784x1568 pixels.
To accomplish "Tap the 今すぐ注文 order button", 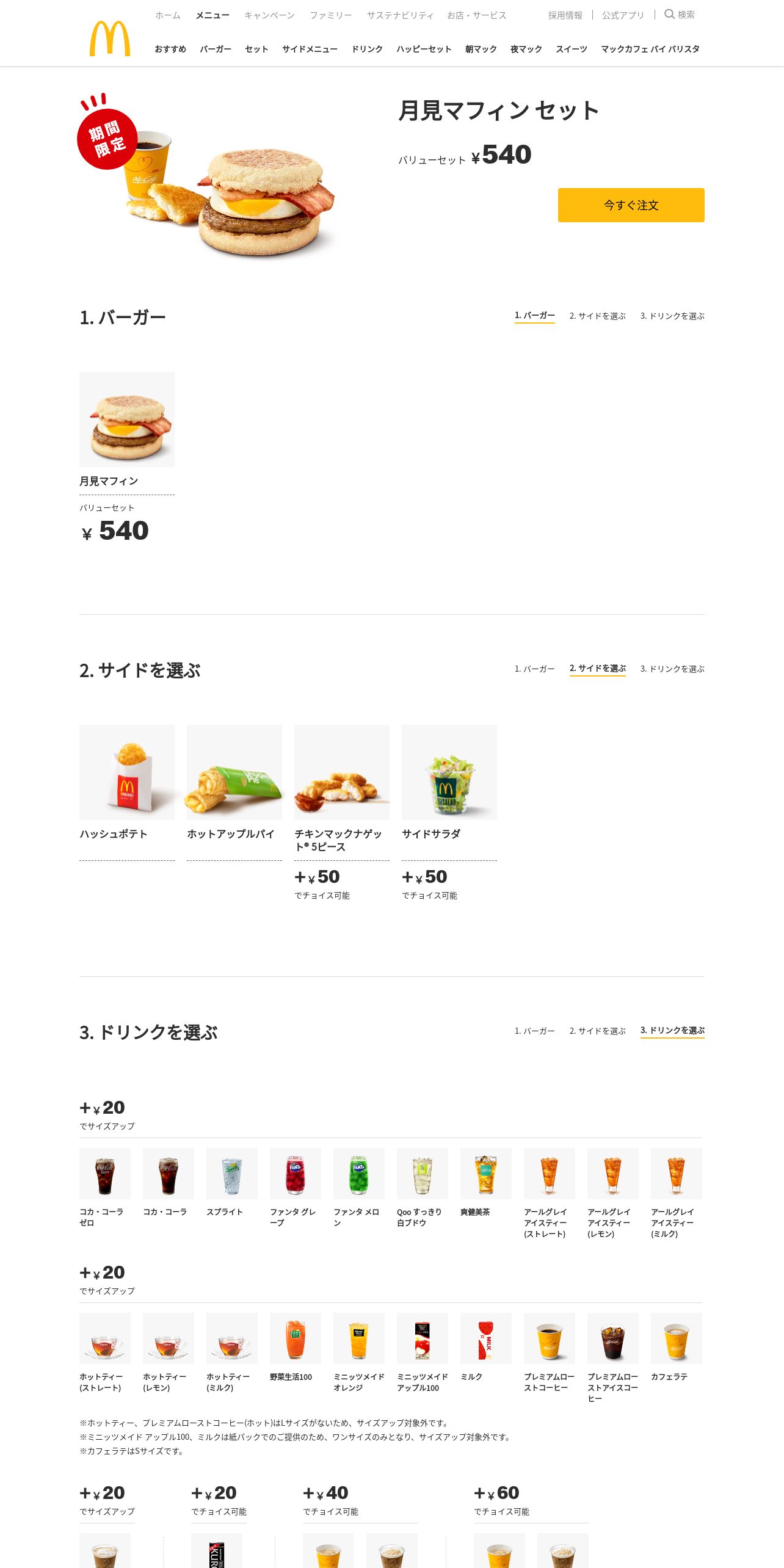I will click(x=631, y=205).
